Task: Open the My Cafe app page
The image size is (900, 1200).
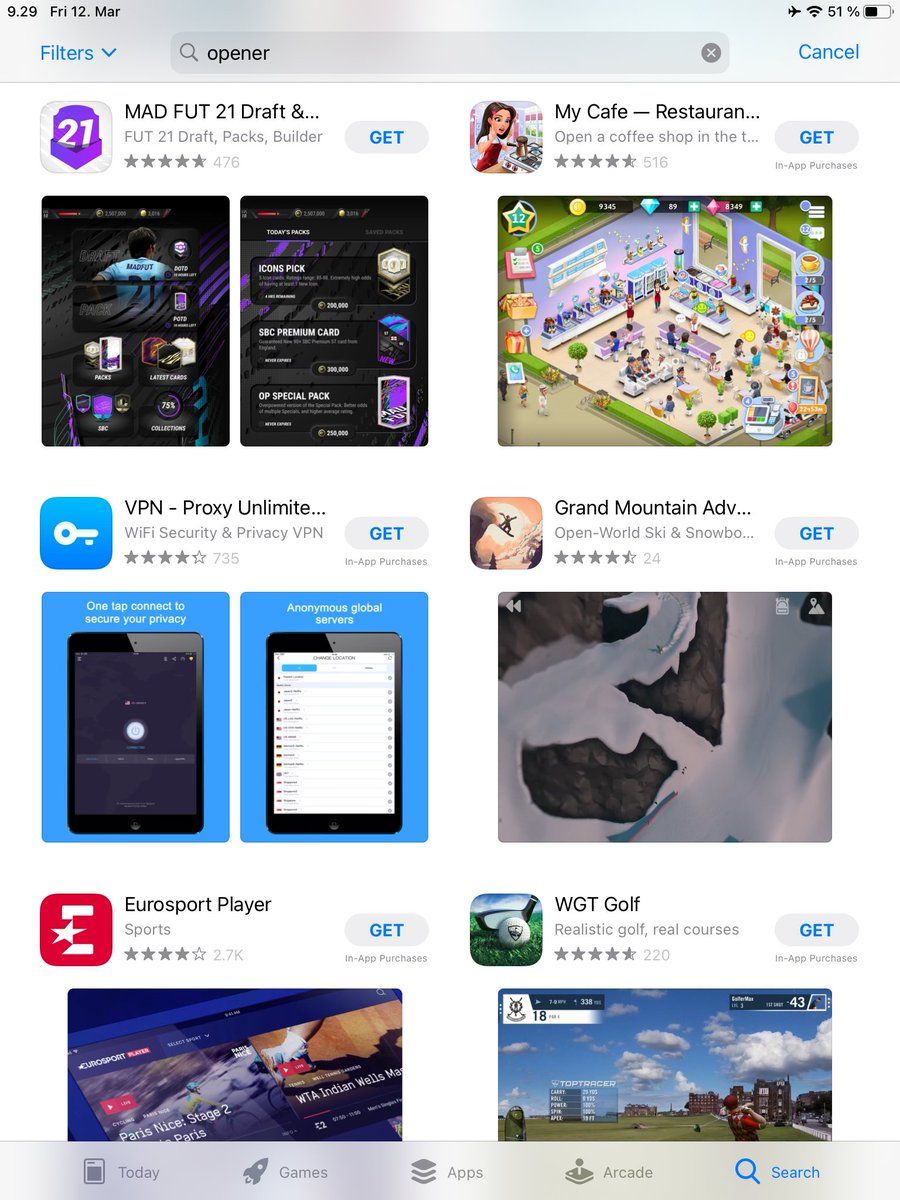Action: click(657, 112)
